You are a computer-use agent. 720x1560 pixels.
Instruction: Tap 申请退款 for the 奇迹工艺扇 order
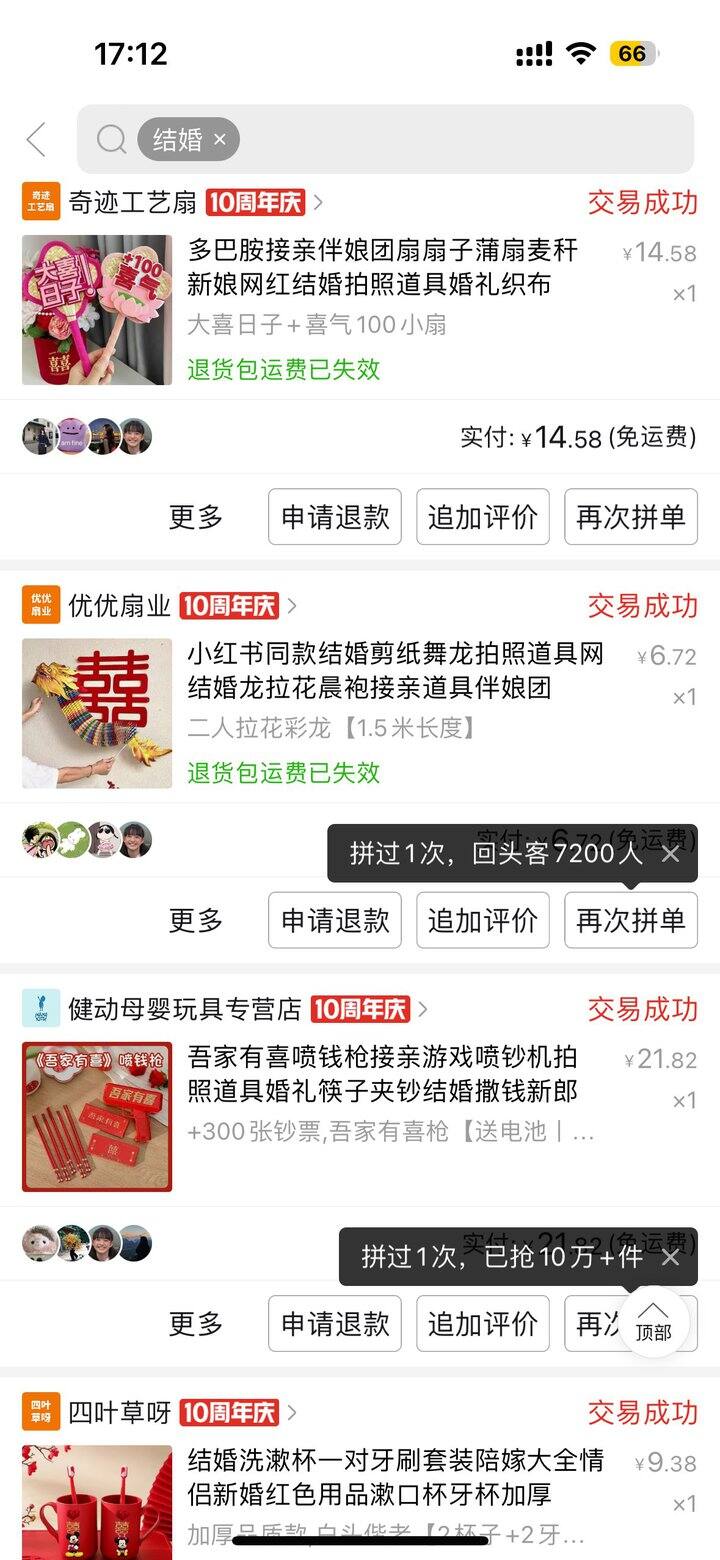pyautogui.click(x=335, y=517)
